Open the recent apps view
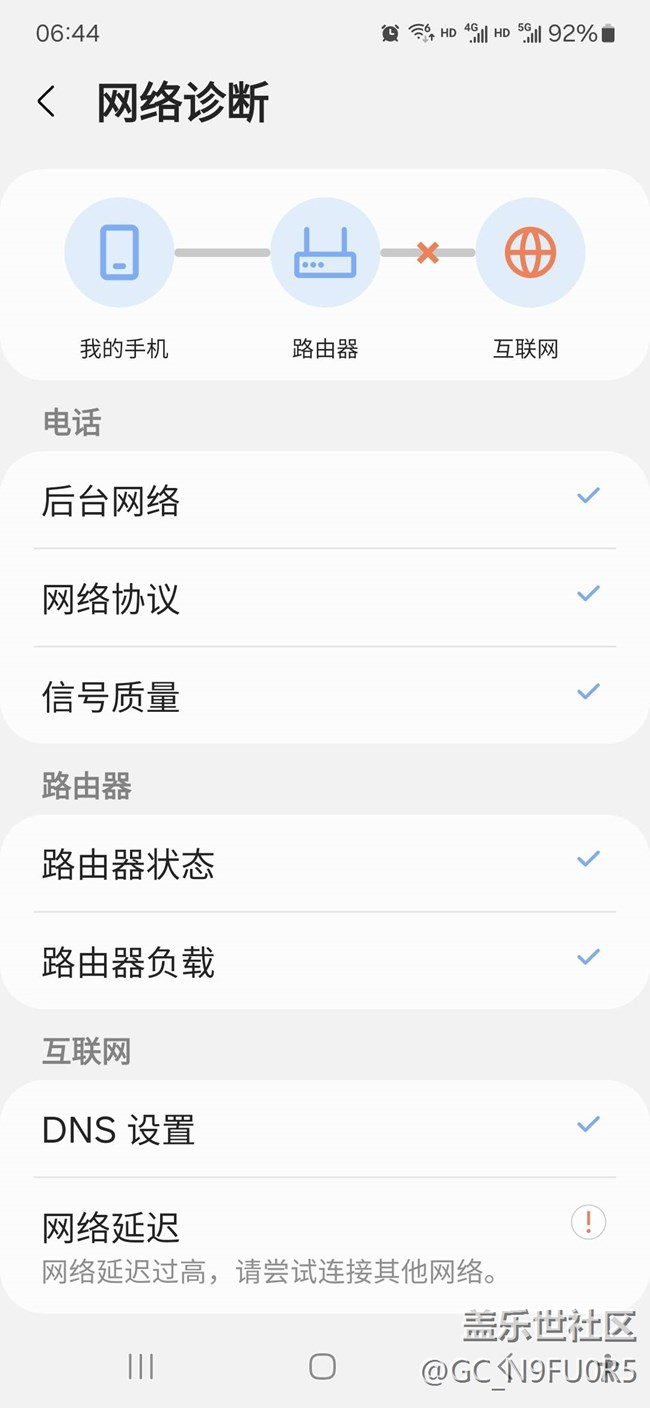 coord(141,1366)
